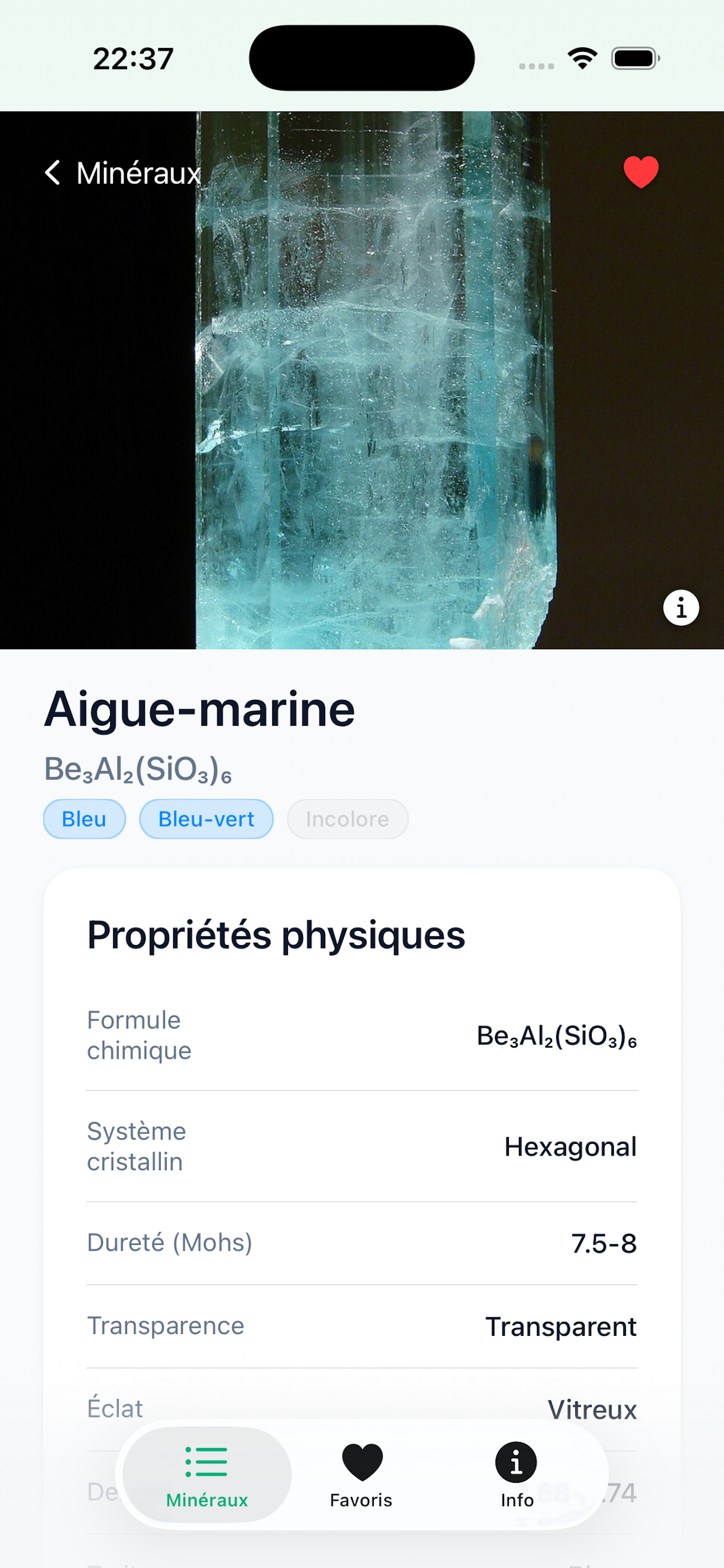This screenshot has width=724, height=1568.
Task: Go back to the Minéraux list
Action: tap(122, 173)
